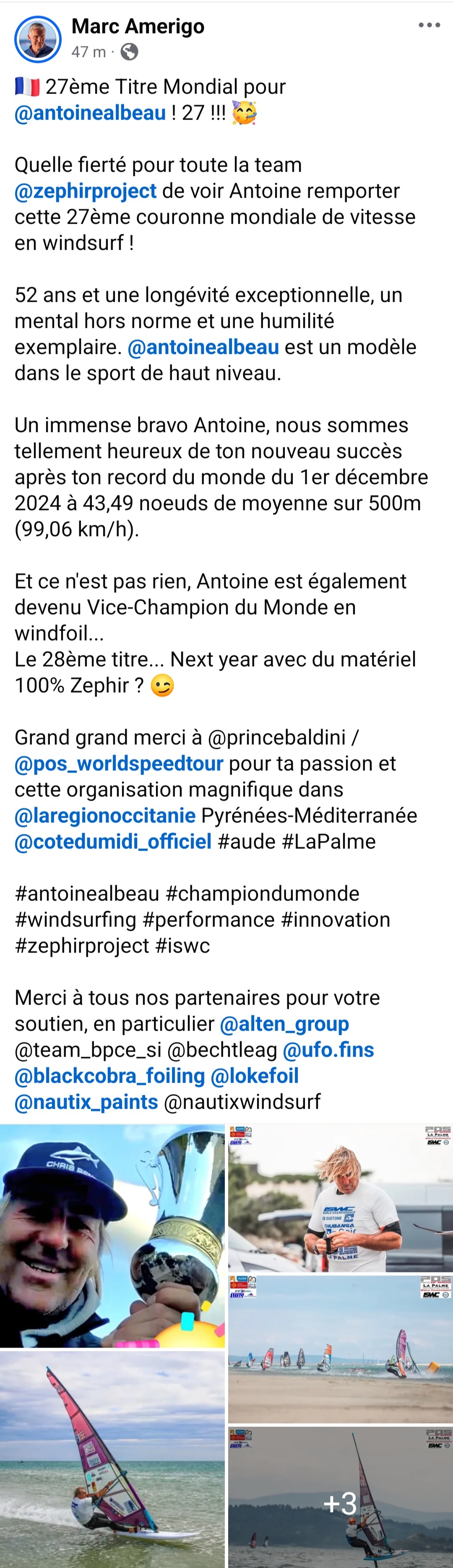Open the @antoinealbeau mention beside "27 !!!"
This screenshot has height=1568, width=453.
[90, 113]
